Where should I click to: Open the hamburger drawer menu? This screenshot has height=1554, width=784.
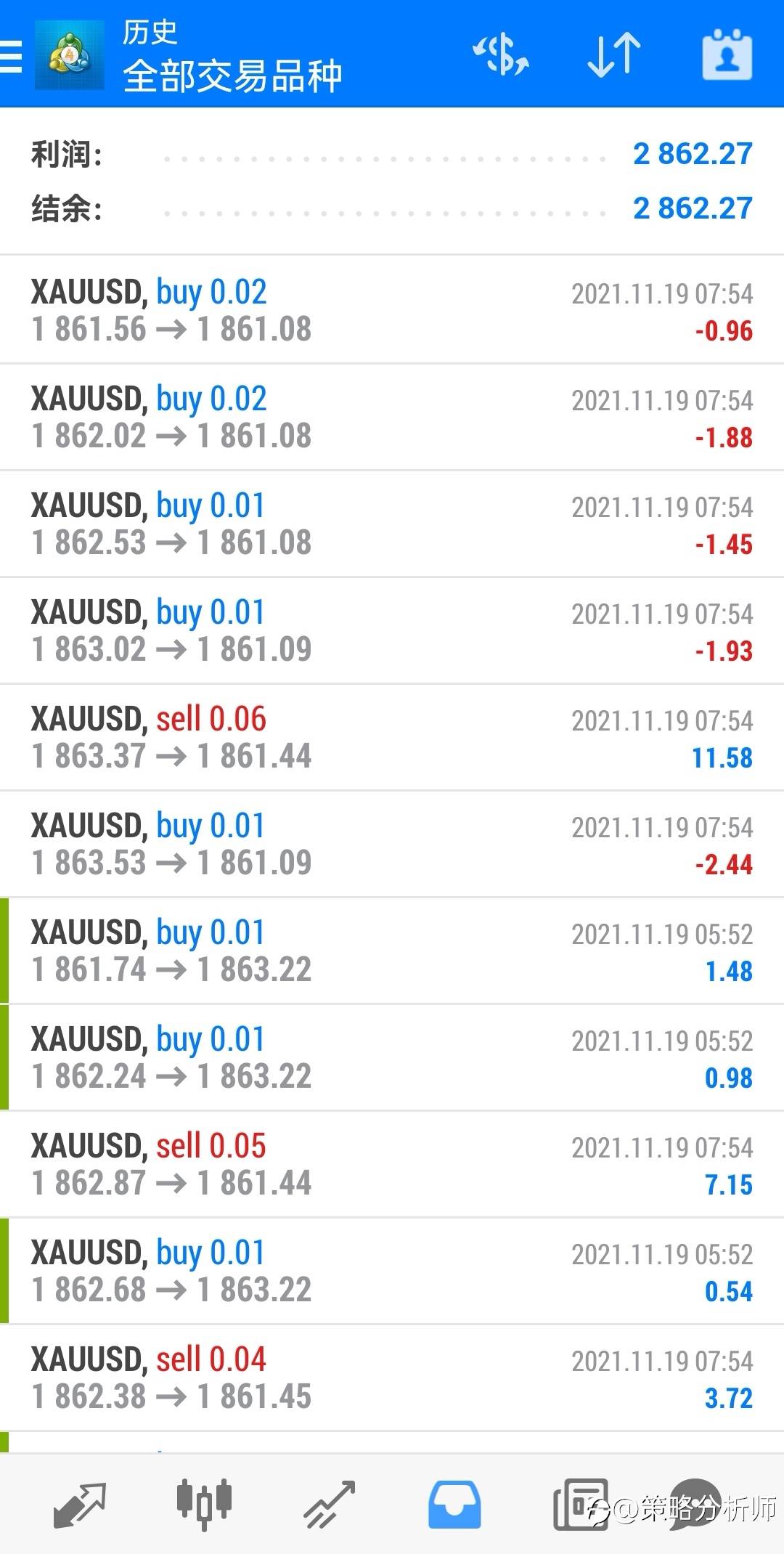(11, 56)
